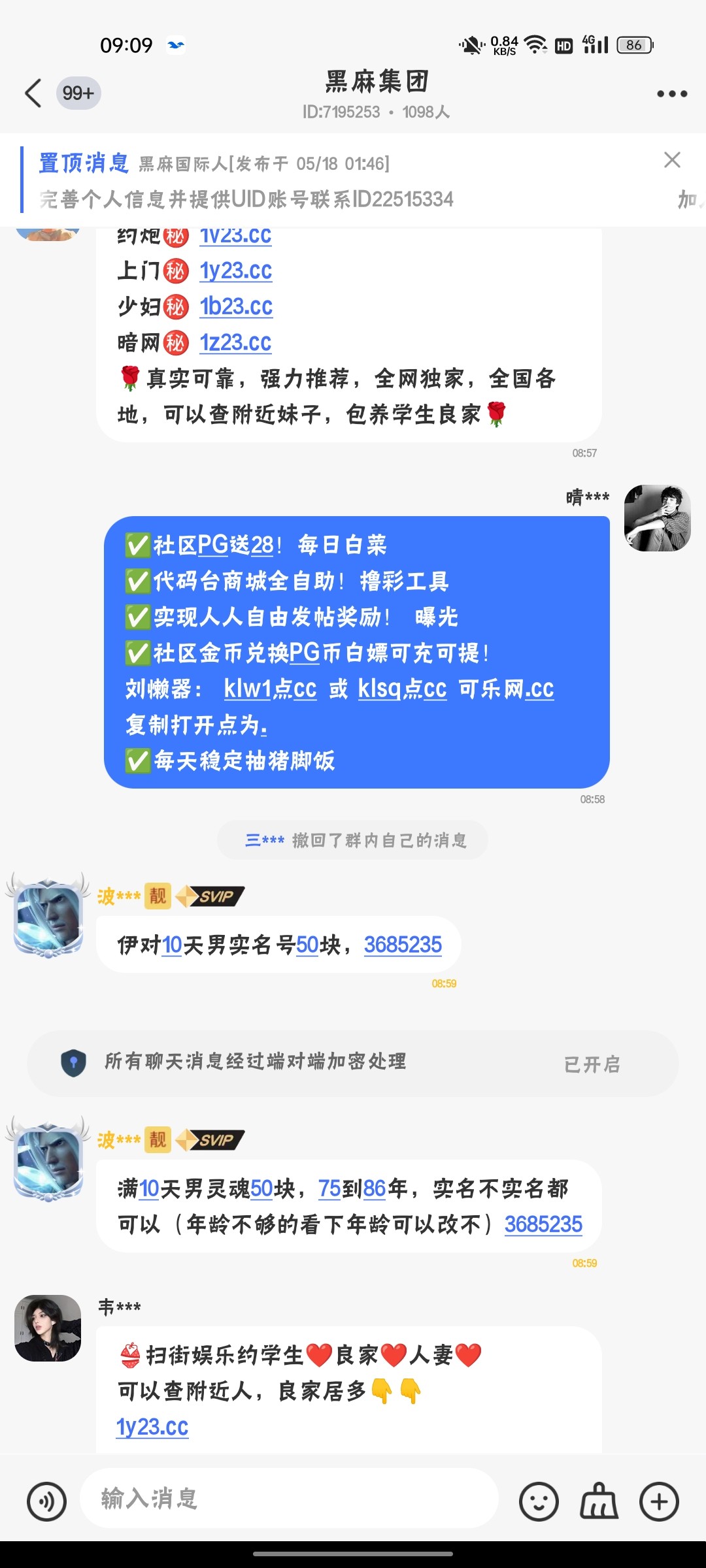Dismiss the pinned message banner
706x1568 pixels.
(672, 160)
